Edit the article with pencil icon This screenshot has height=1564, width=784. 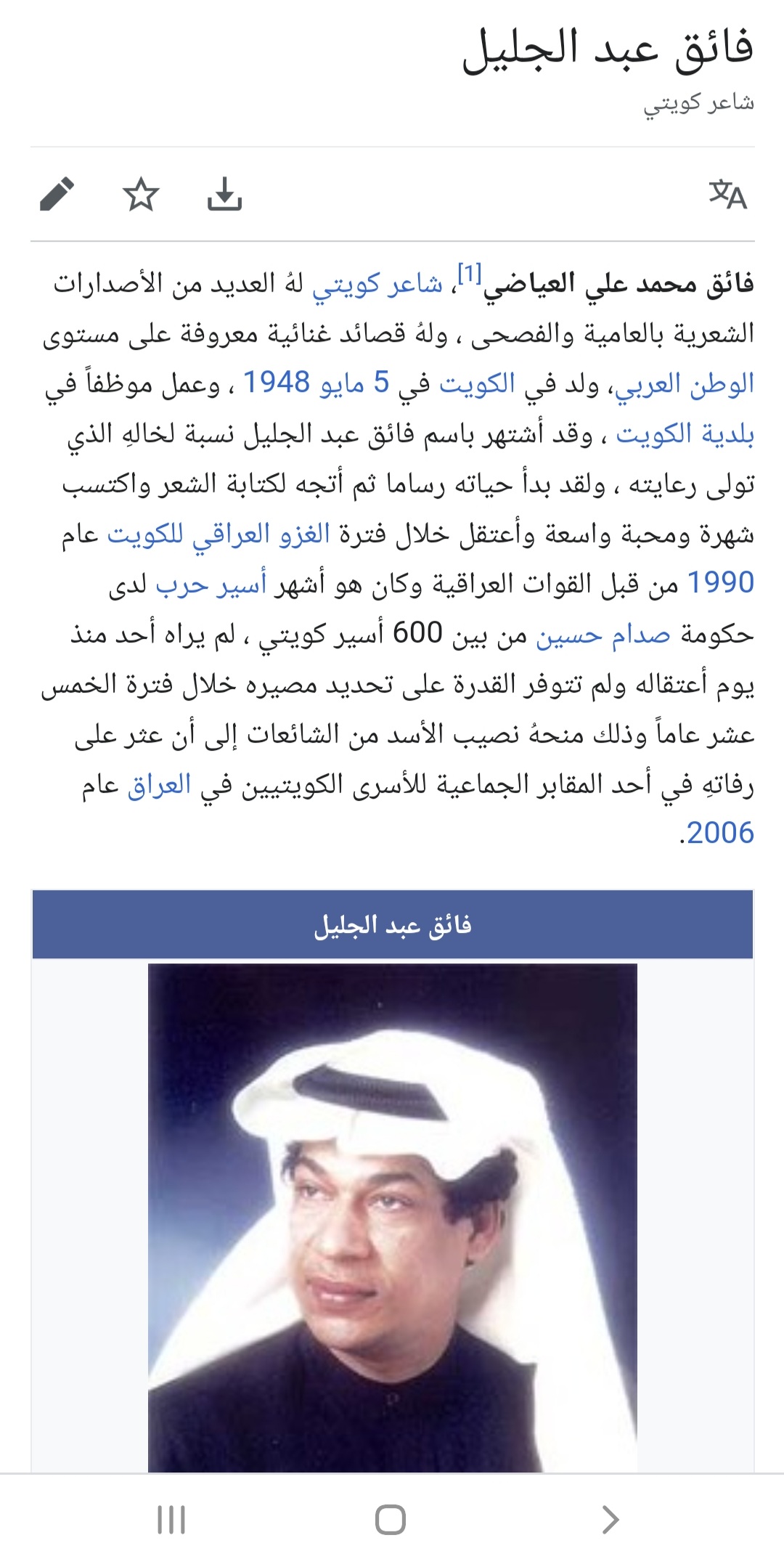pos(57,194)
